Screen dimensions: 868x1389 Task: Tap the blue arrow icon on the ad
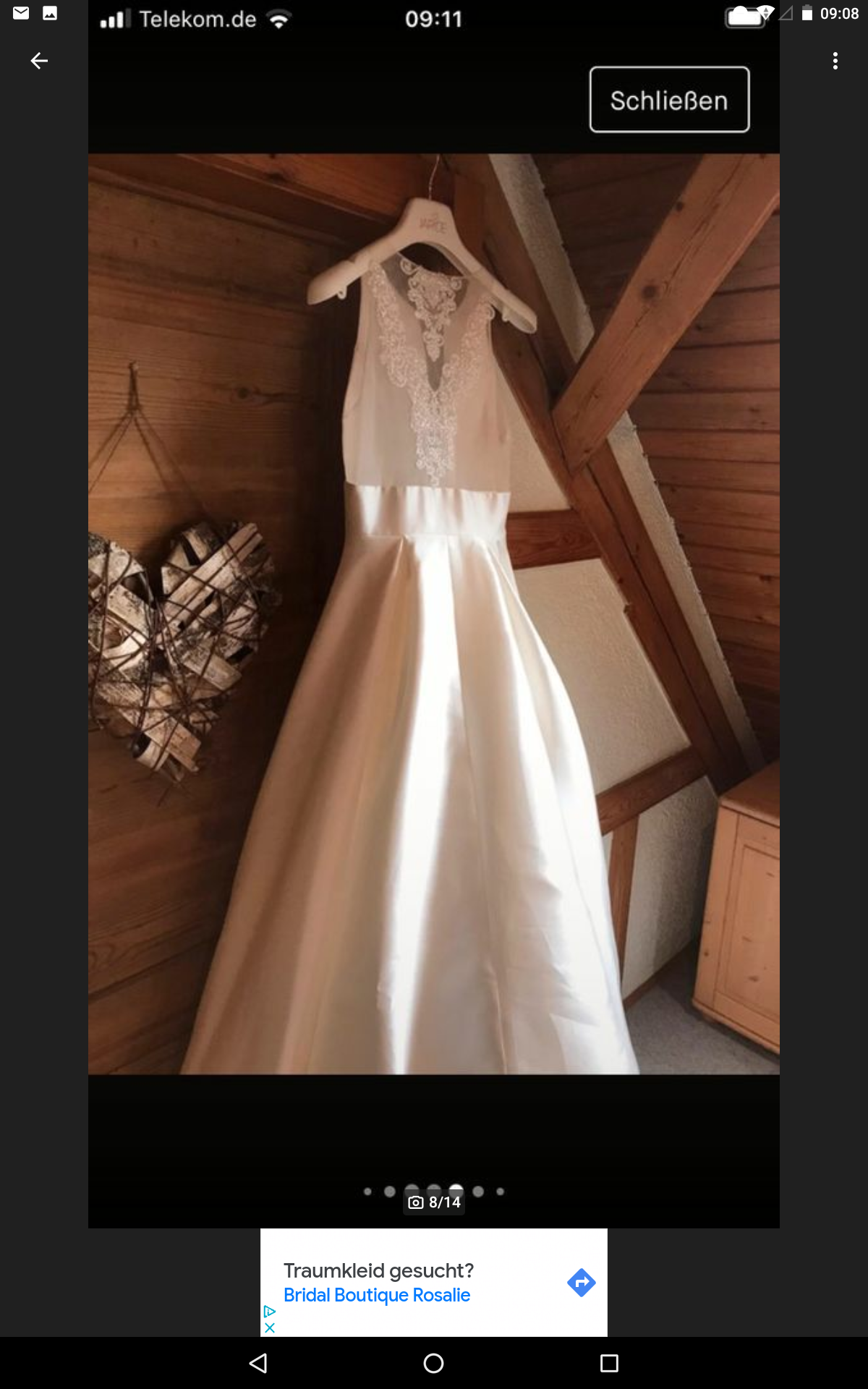[x=581, y=1283]
